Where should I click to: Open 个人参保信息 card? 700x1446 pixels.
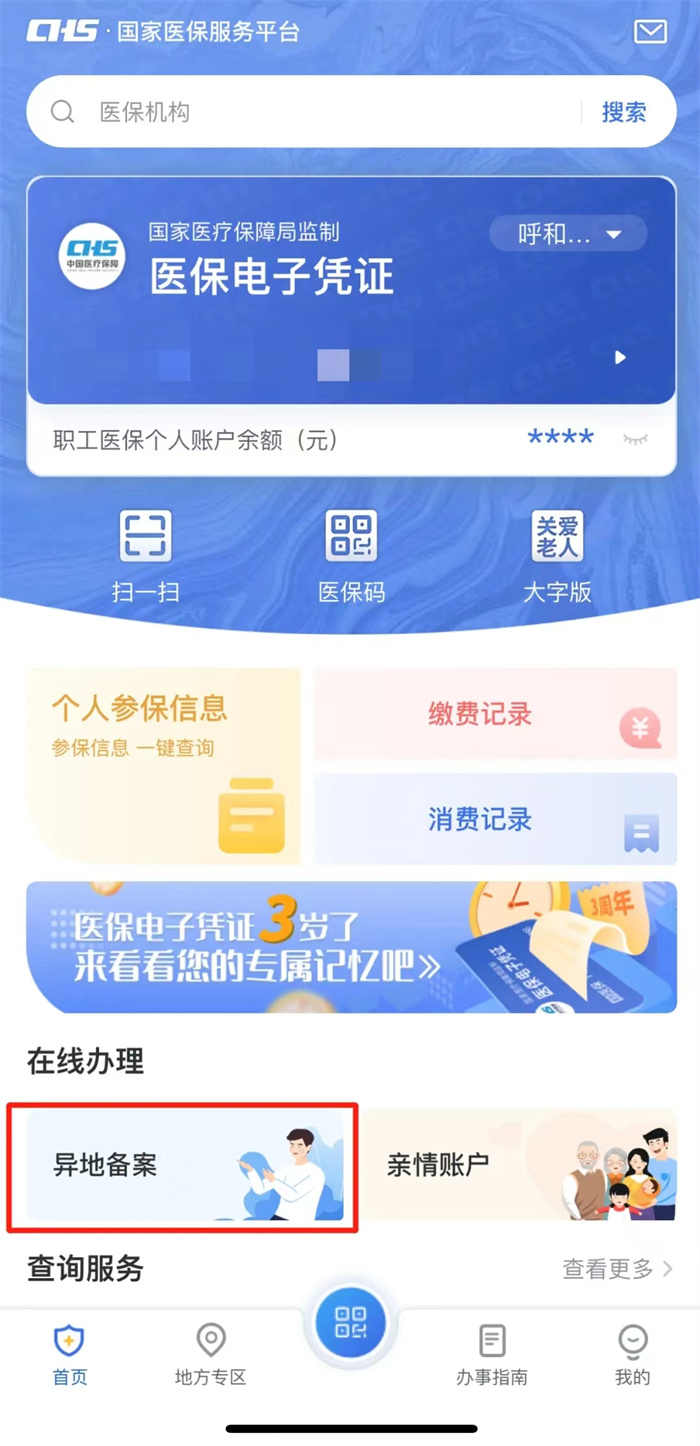click(x=163, y=765)
